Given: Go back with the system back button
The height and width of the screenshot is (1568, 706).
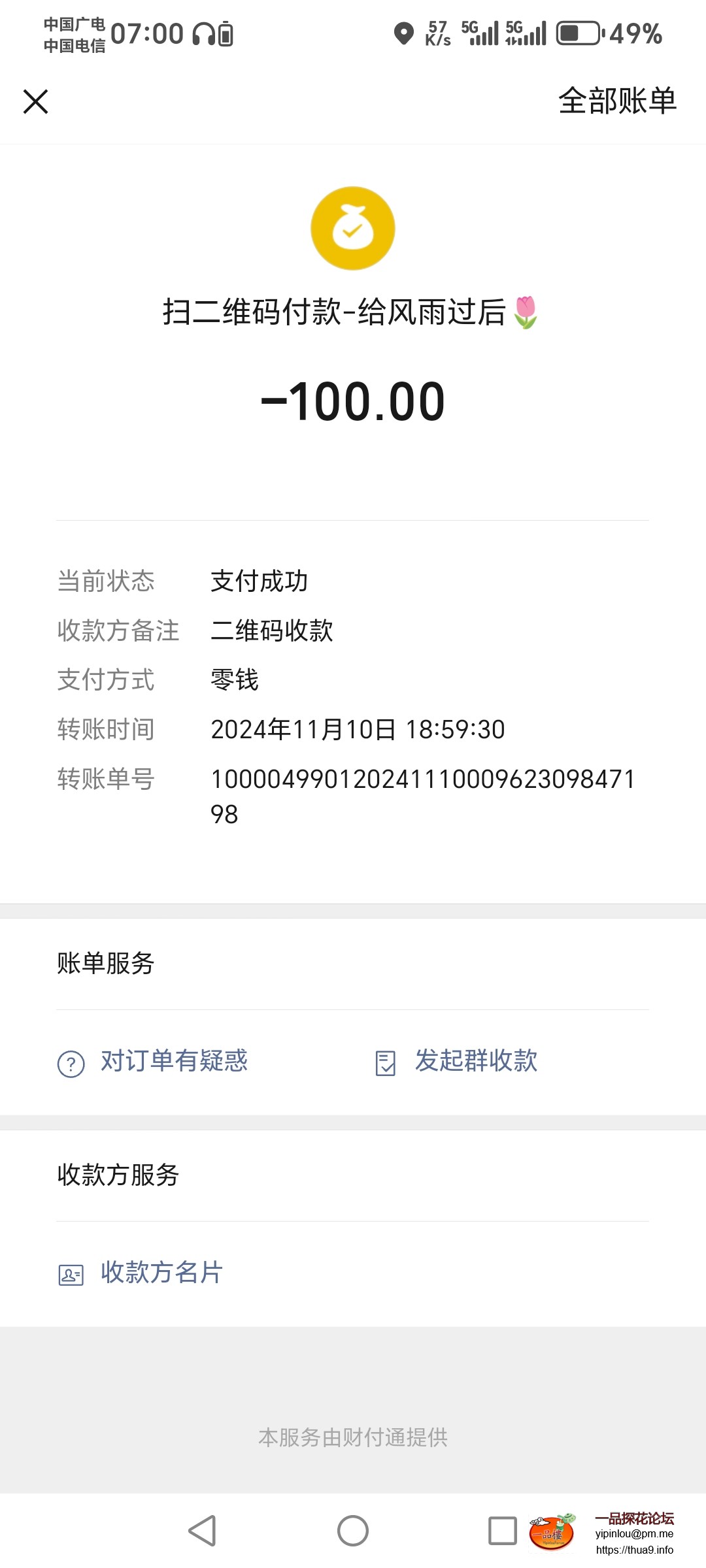Looking at the screenshot, I should (x=202, y=1530).
